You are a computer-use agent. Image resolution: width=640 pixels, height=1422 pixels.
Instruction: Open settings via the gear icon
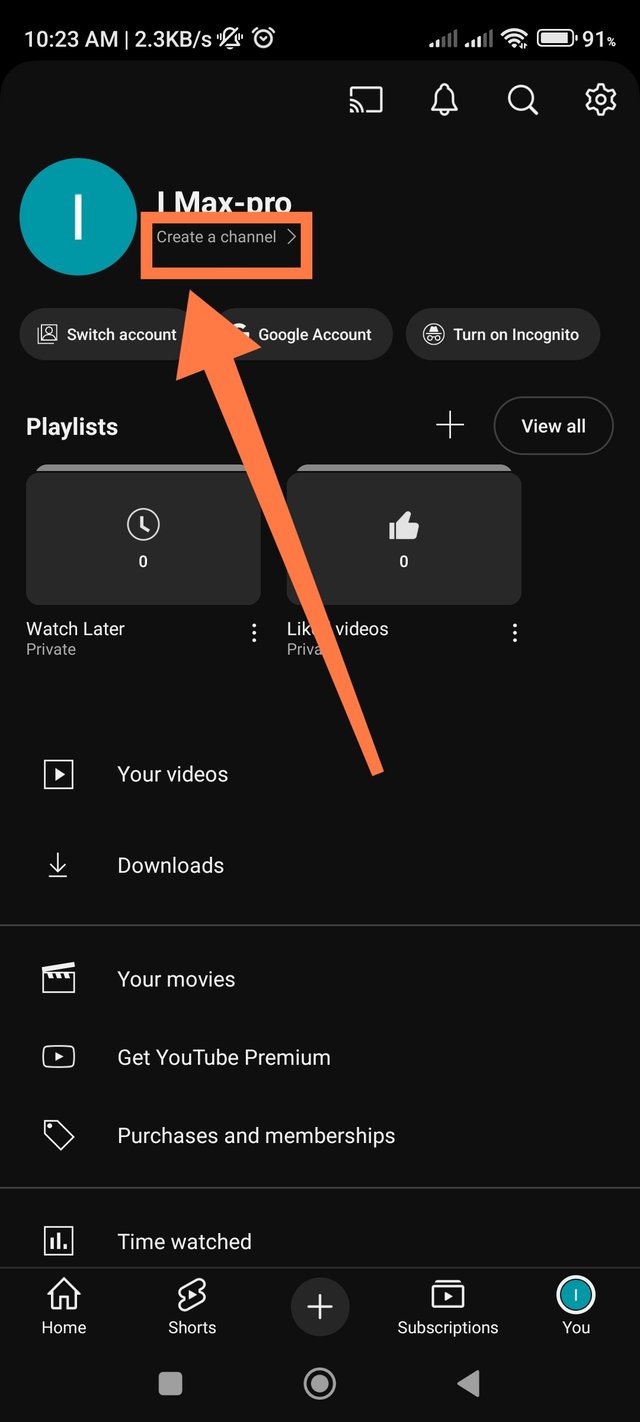[x=600, y=100]
